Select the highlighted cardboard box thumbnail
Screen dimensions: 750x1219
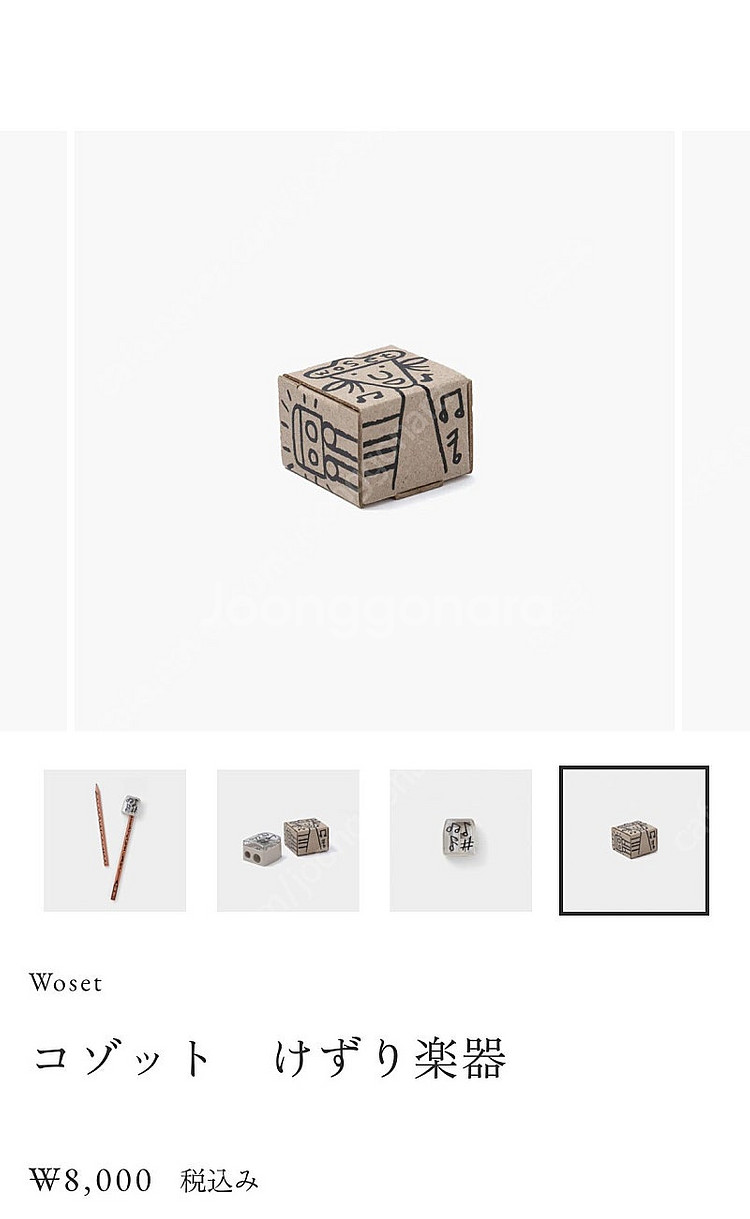coord(634,840)
